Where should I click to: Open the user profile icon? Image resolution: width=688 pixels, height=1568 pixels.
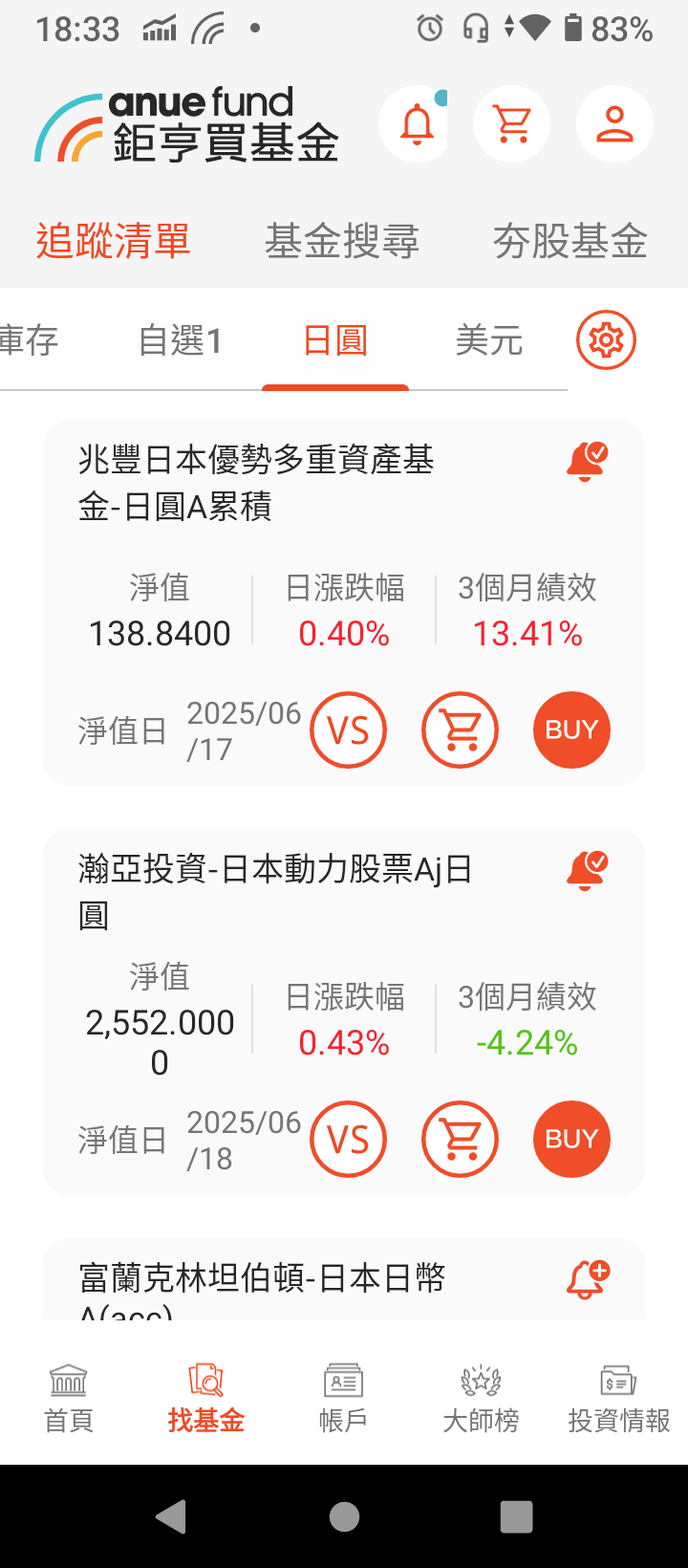pyautogui.click(x=614, y=124)
